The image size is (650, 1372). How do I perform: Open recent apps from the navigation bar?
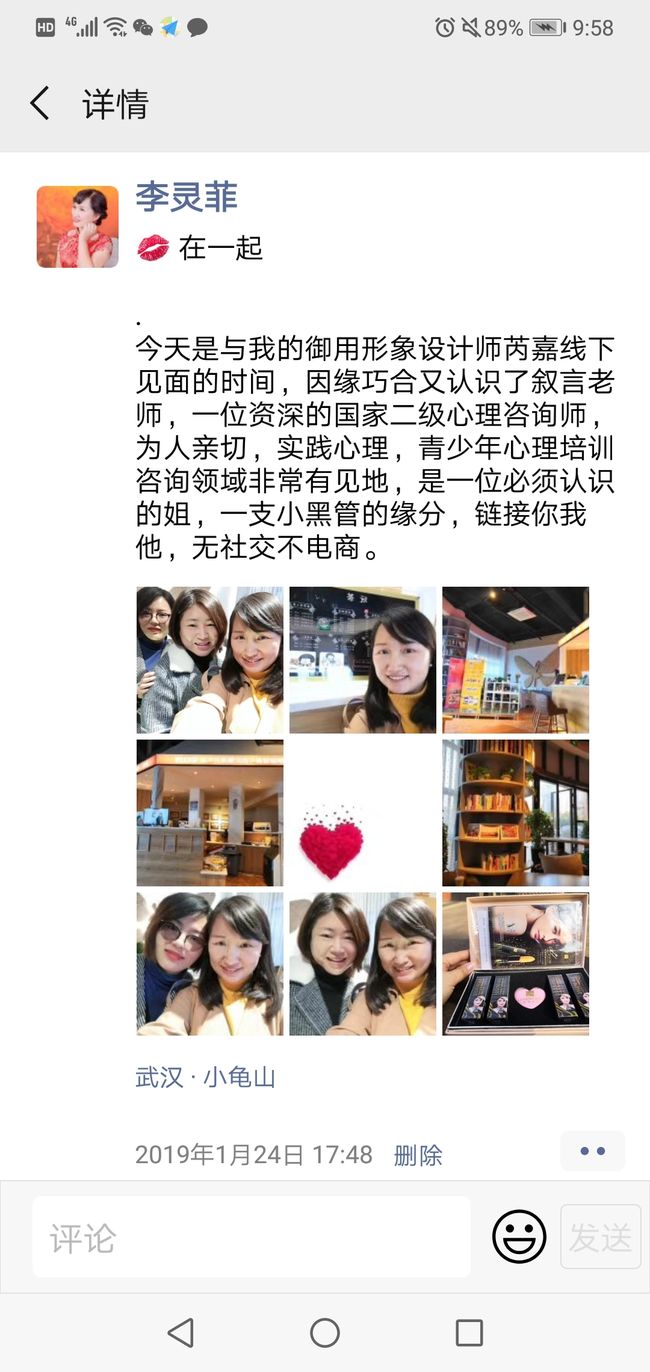tap(469, 1332)
